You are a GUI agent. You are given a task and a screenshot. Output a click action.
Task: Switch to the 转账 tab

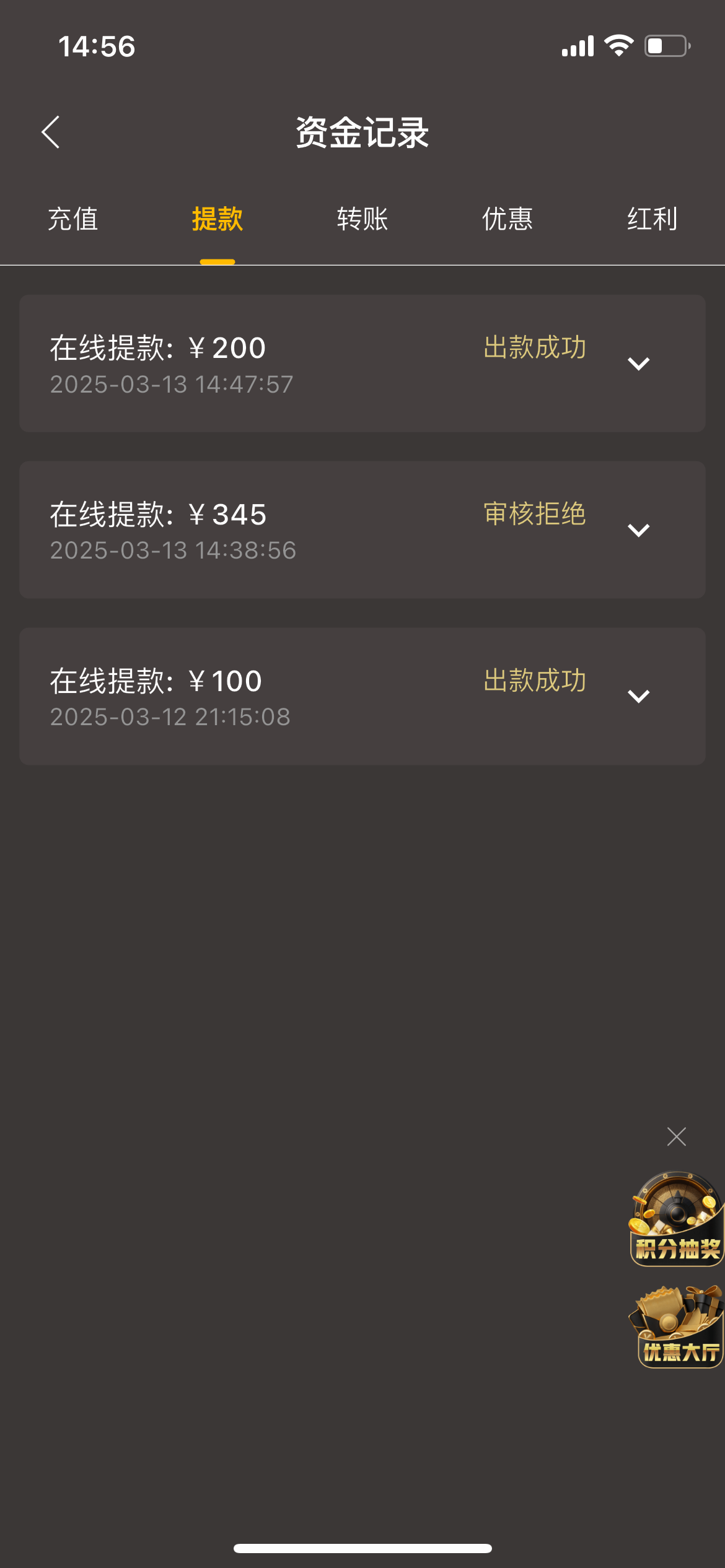[362, 219]
